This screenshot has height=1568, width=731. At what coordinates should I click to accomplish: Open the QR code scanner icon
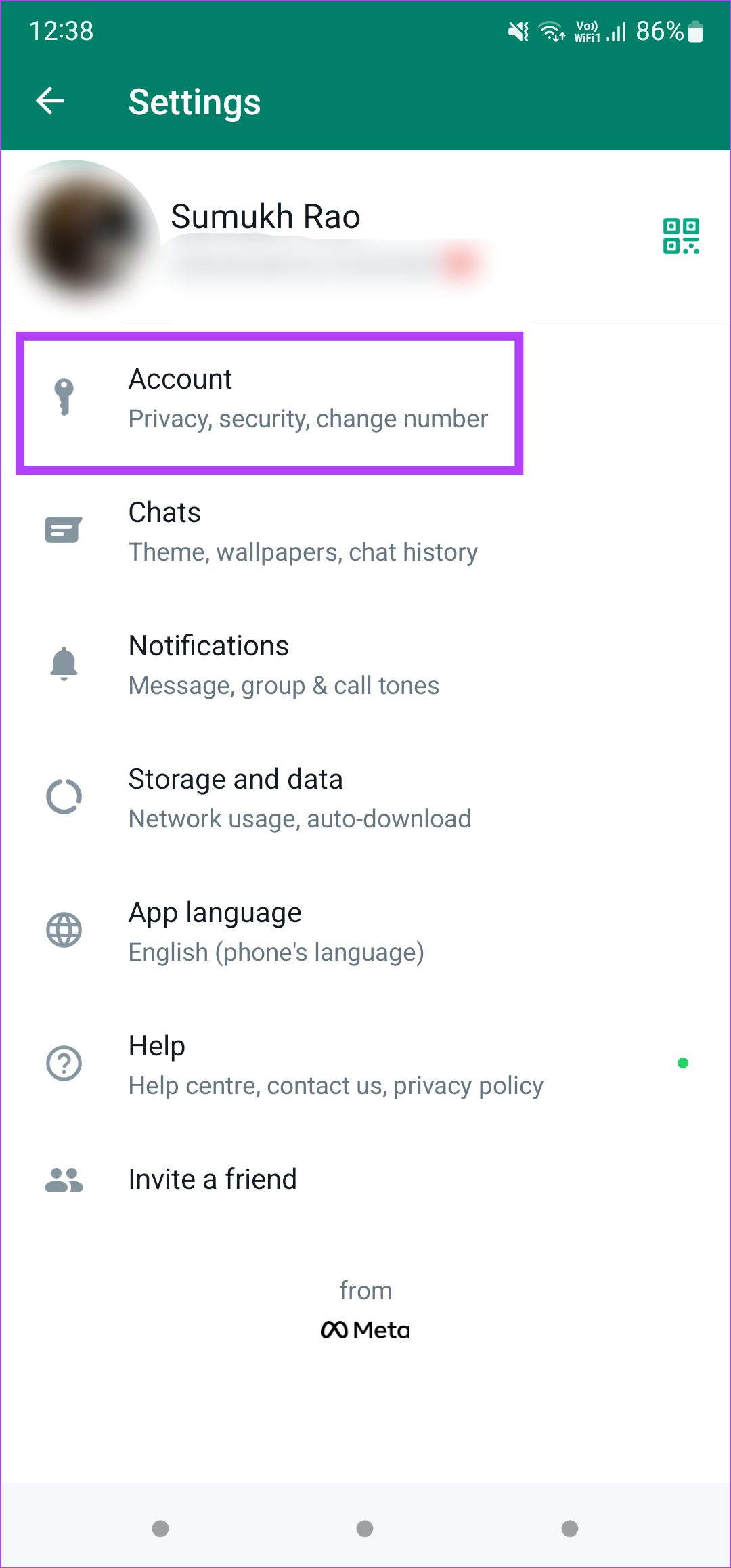(x=681, y=236)
